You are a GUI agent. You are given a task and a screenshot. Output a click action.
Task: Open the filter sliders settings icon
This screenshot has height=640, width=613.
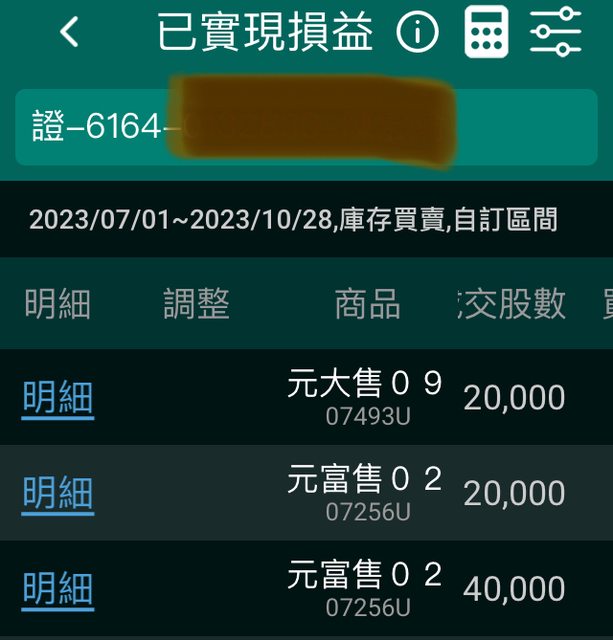(x=555, y=33)
